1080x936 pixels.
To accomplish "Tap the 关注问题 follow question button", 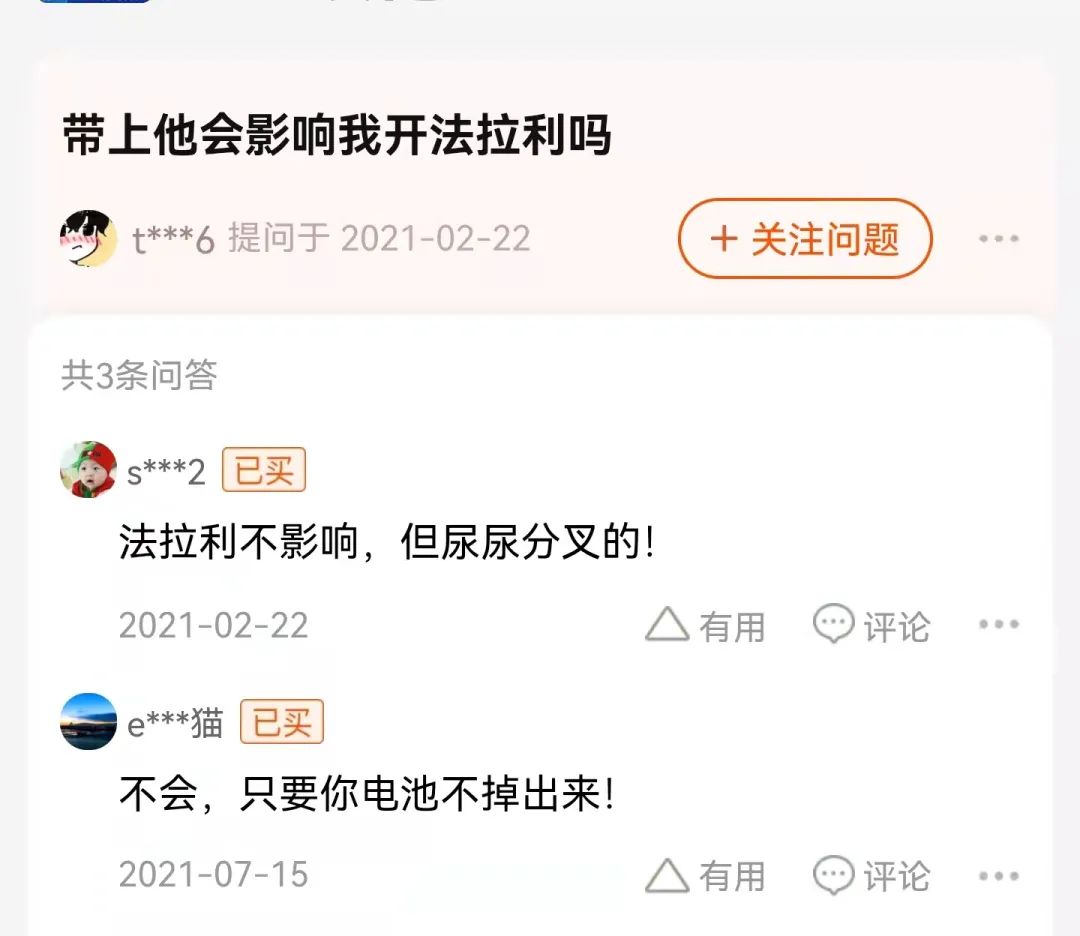I will point(805,239).
